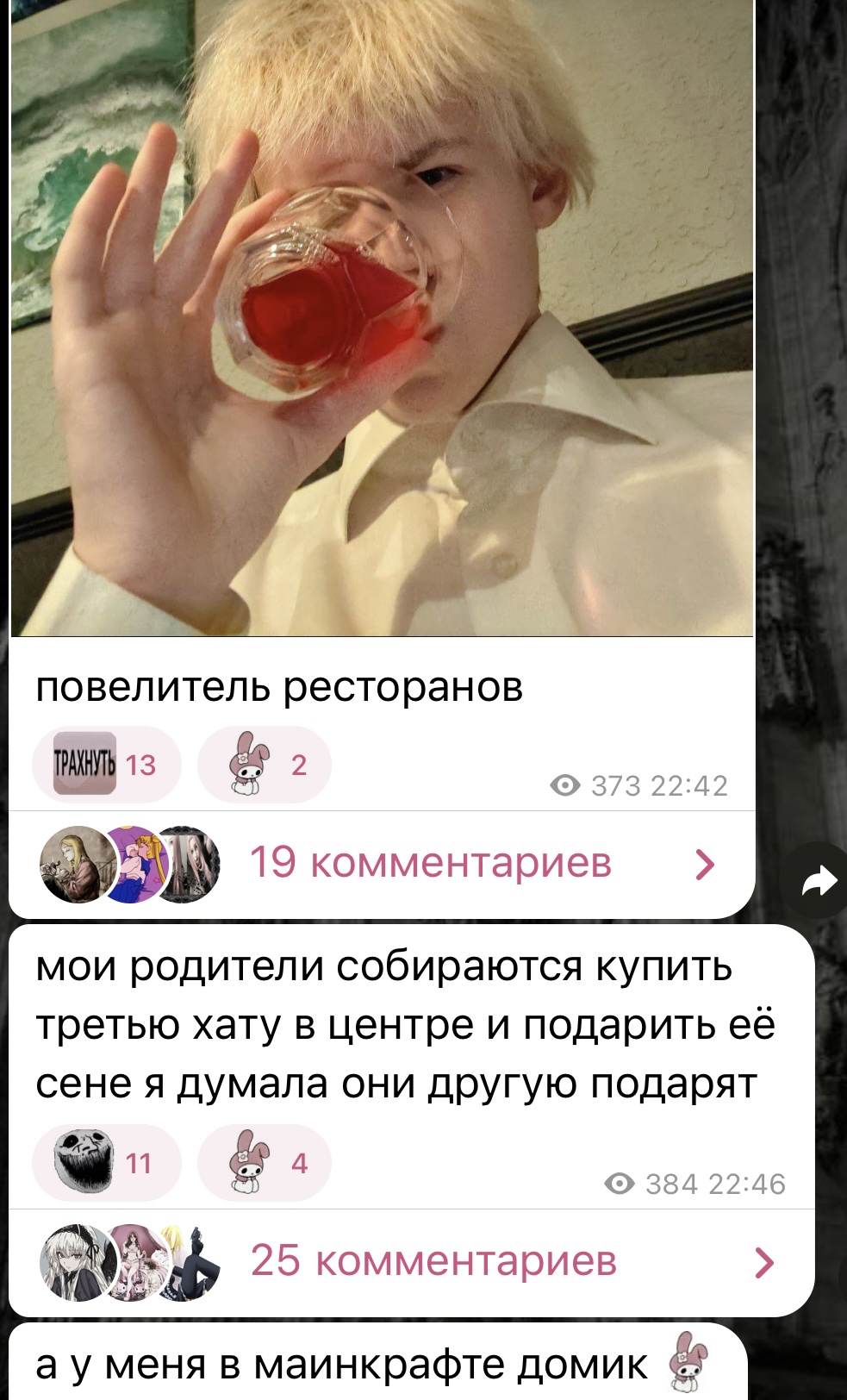The height and width of the screenshot is (1400, 847).
Task: Open 25 комментариев thread
Action: 433,1261
